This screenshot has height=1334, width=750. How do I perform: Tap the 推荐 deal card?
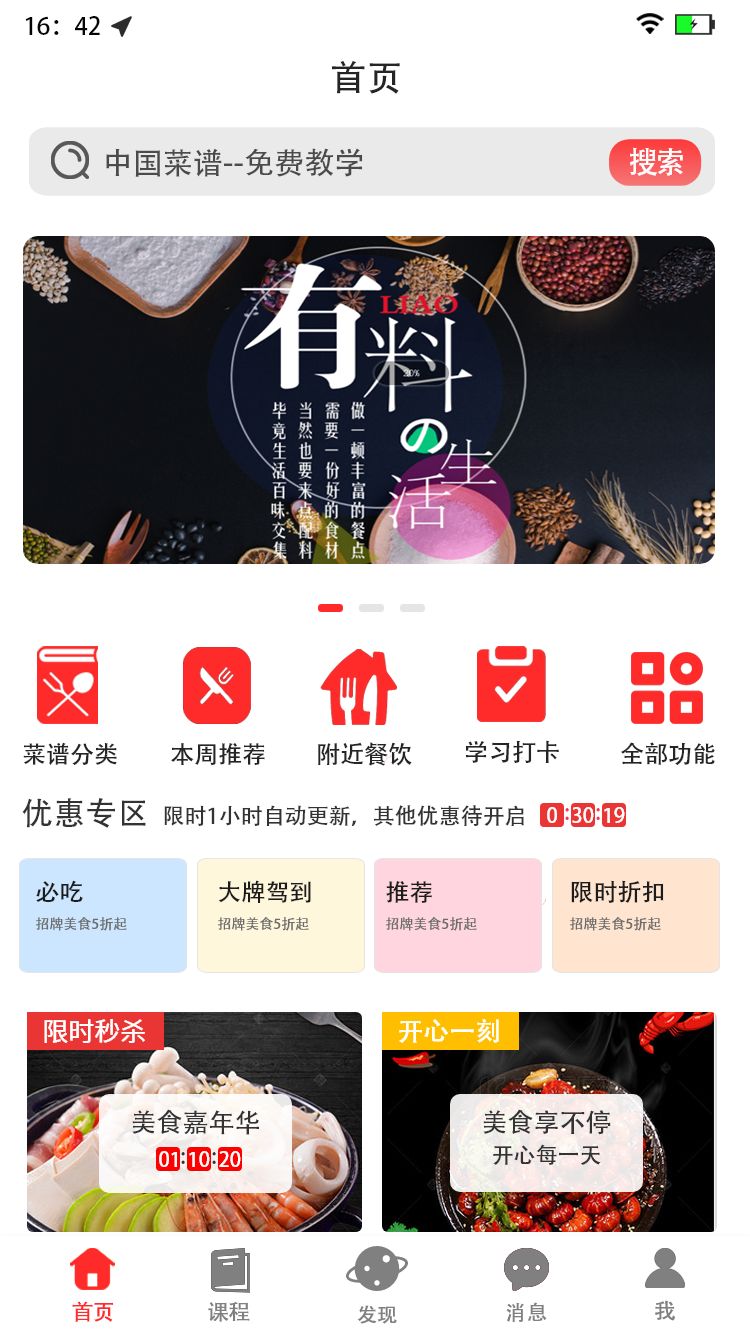[457, 915]
